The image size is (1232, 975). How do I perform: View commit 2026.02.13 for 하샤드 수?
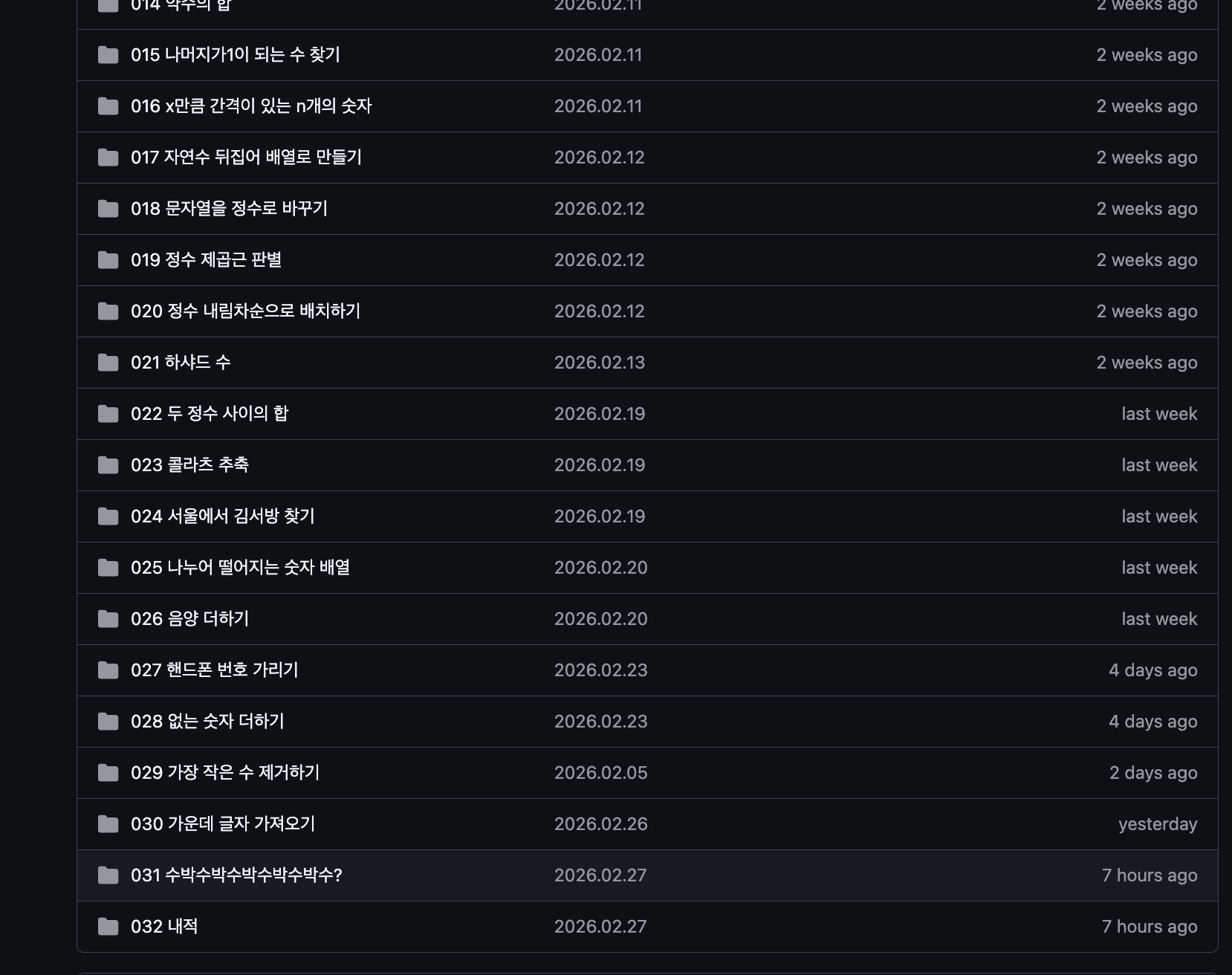coord(599,363)
